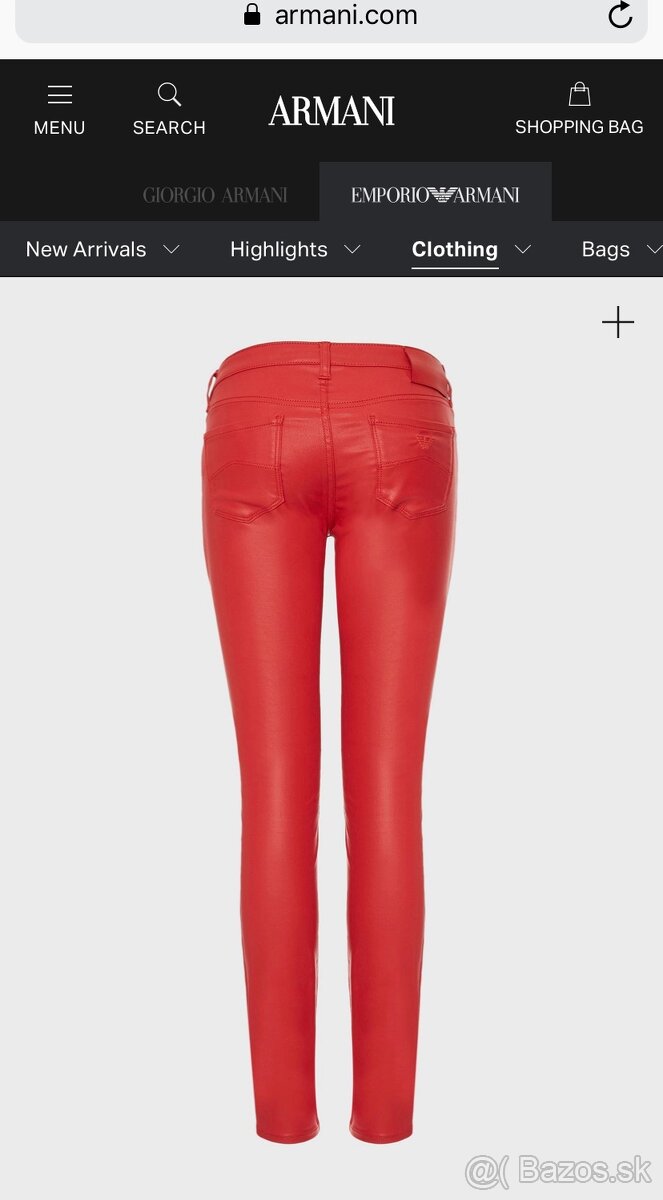Reload the page in the address bar

coord(620,15)
